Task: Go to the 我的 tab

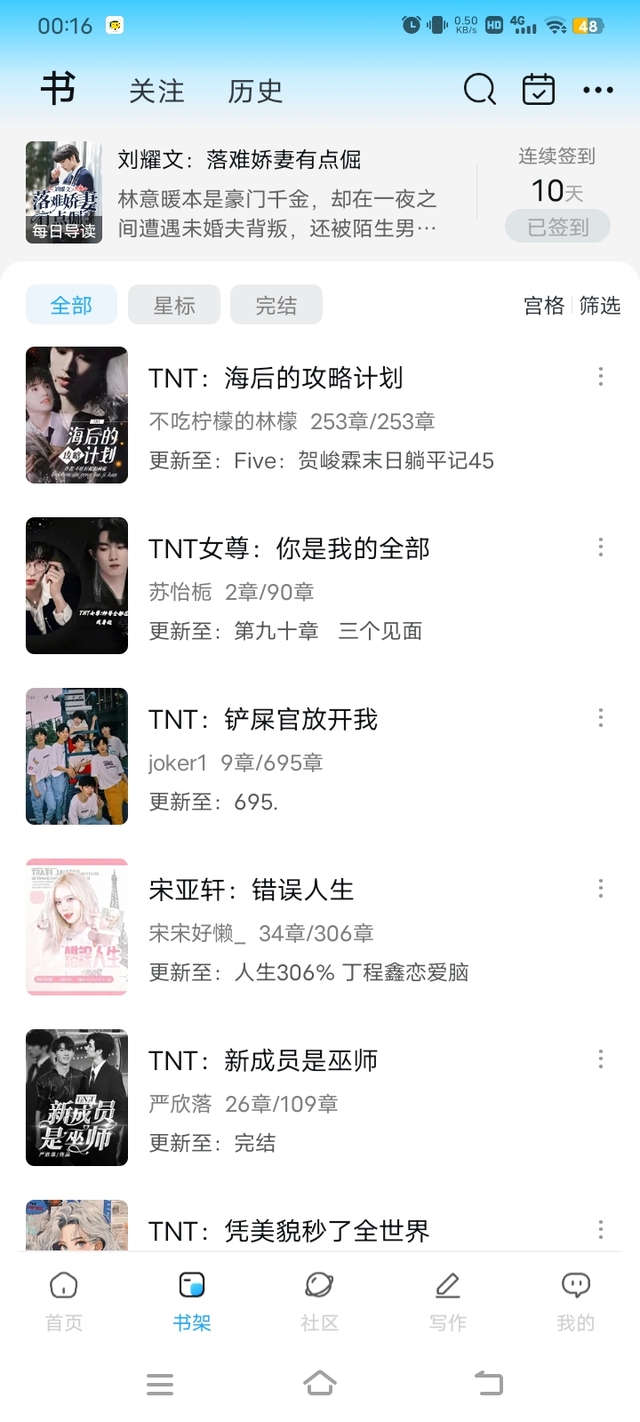Action: tap(575, 1300)
